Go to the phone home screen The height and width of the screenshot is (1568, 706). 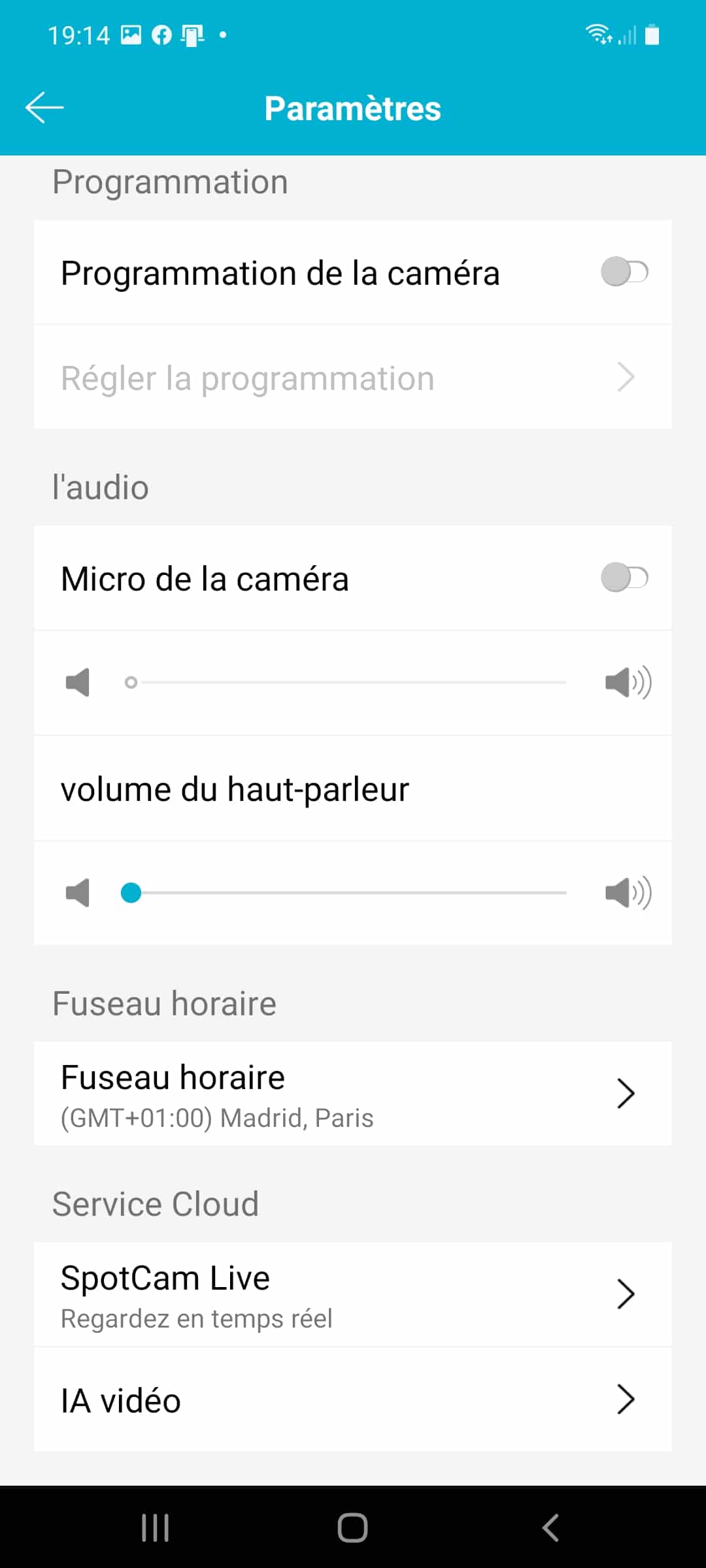pyautogui.click(x=352, y=1528)
